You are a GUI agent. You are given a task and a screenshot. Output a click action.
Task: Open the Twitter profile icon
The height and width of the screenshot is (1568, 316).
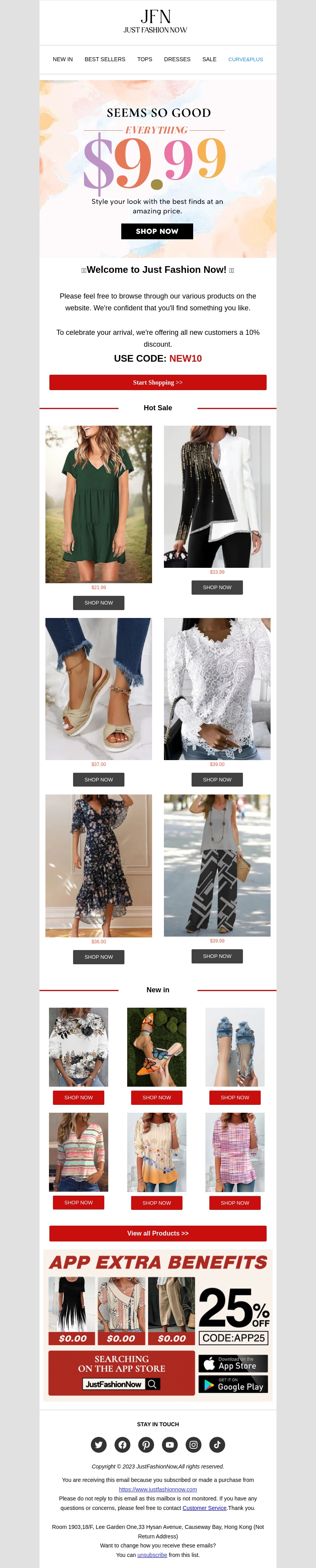(99, 1444)
